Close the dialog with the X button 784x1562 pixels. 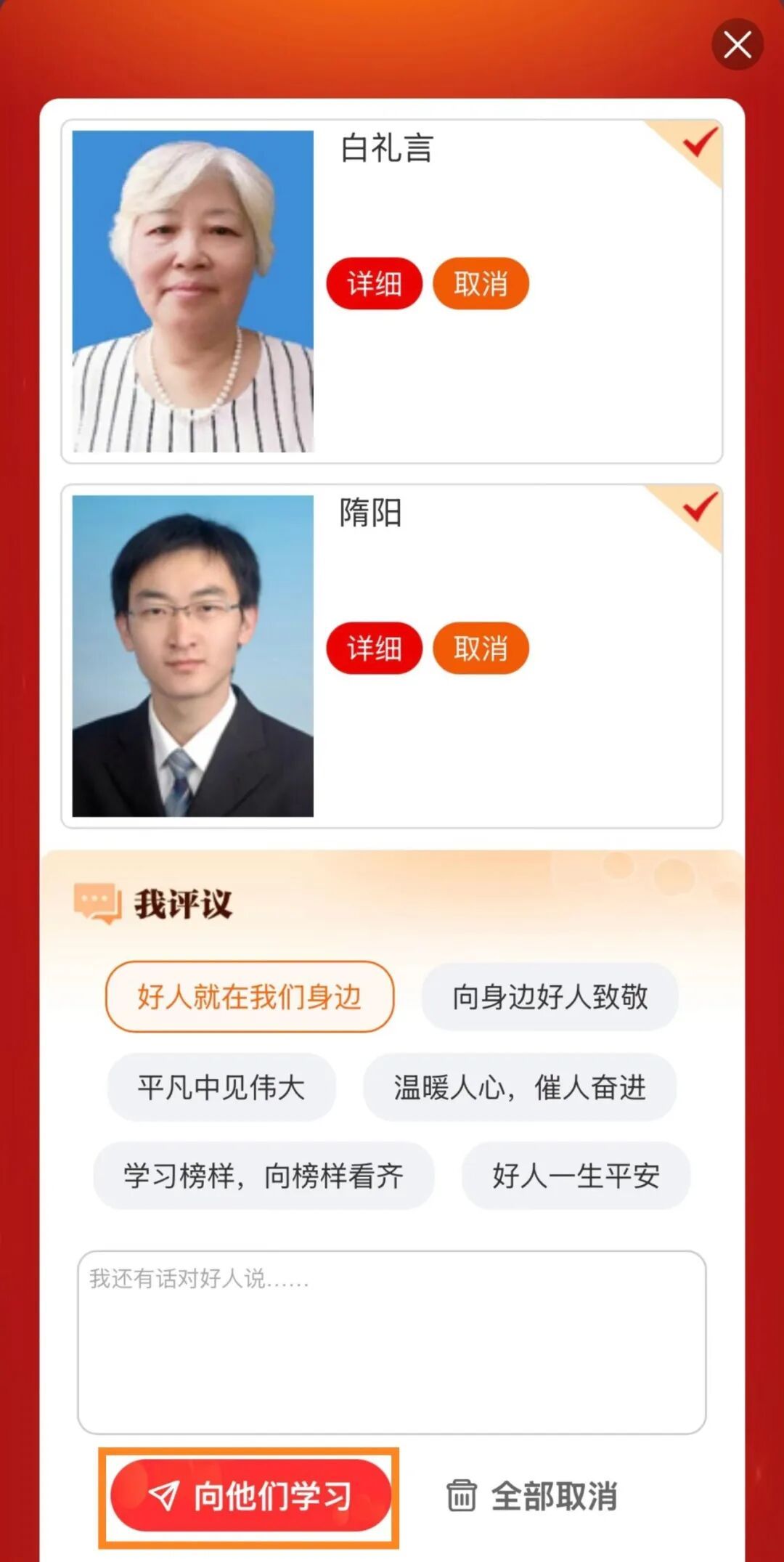(737, 45)
